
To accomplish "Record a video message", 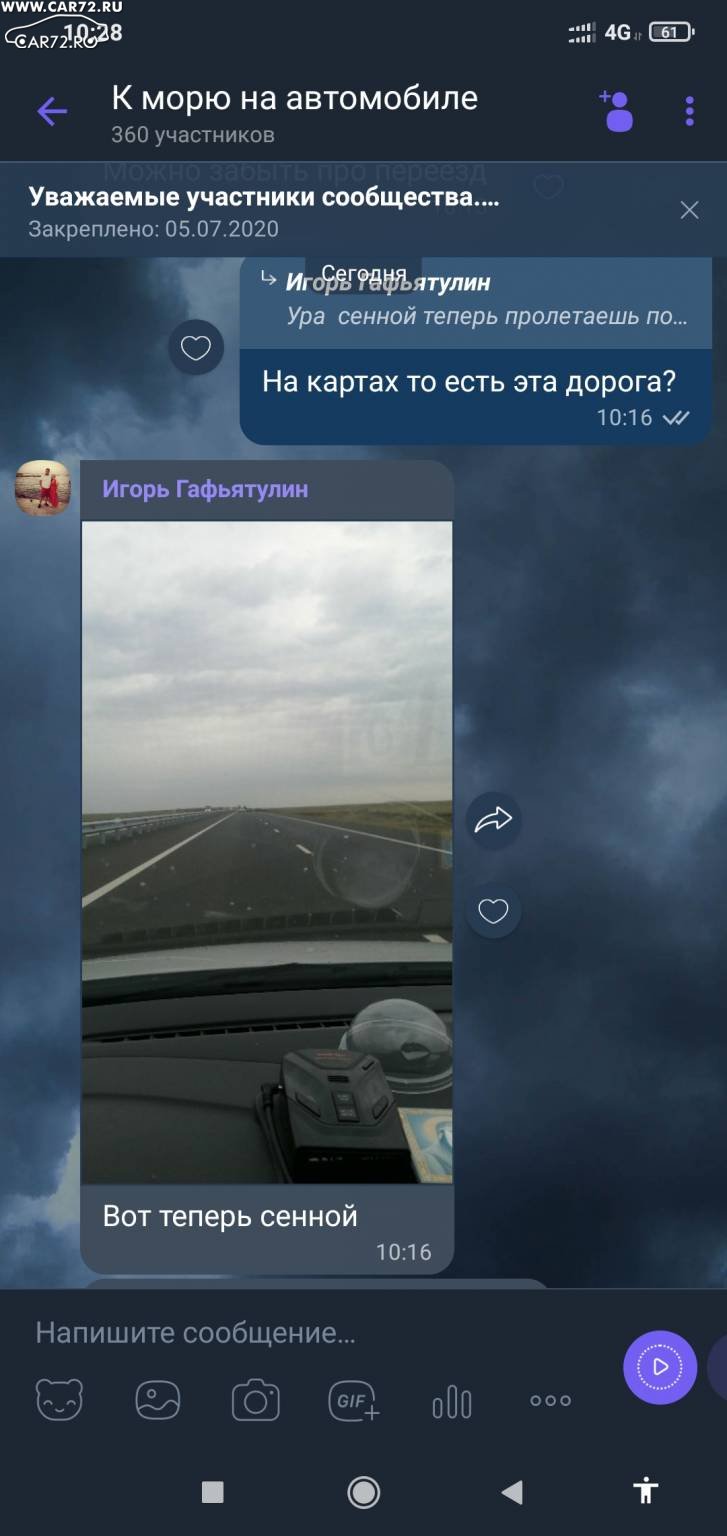I will pos(660,1367).
